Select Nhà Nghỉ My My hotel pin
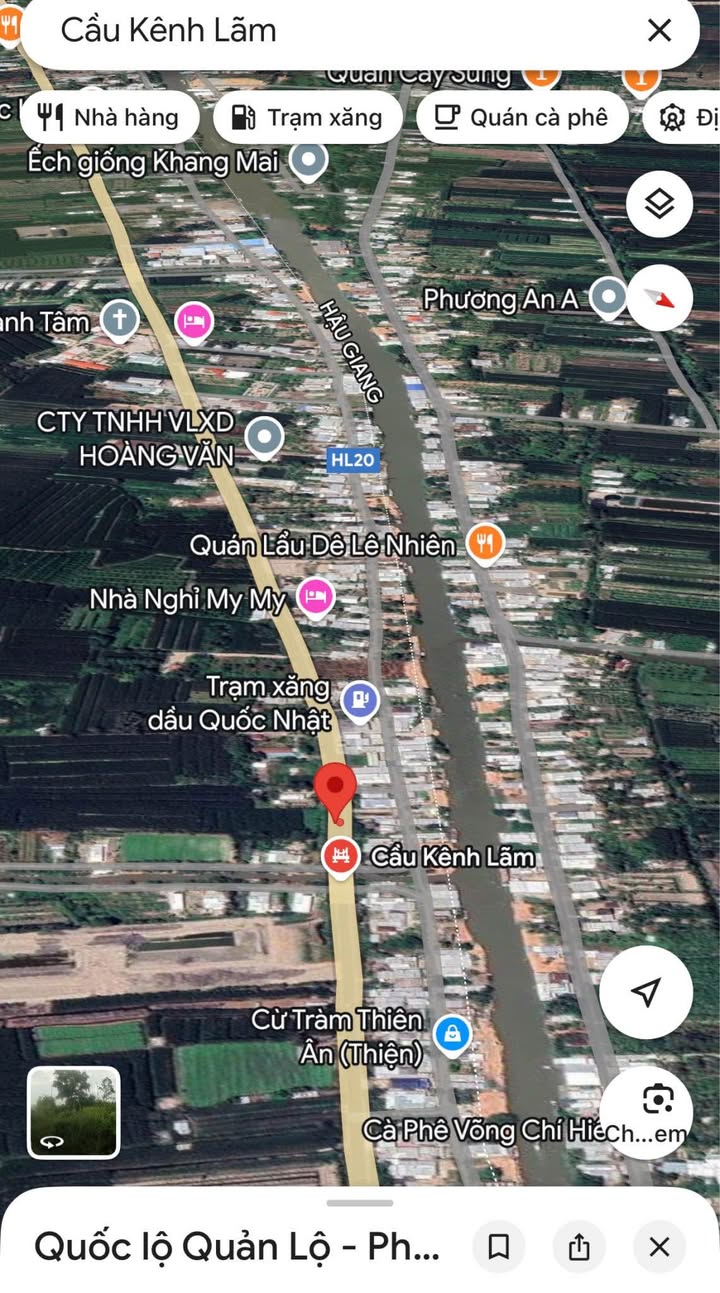720x1293 pixels. point(316,597)
